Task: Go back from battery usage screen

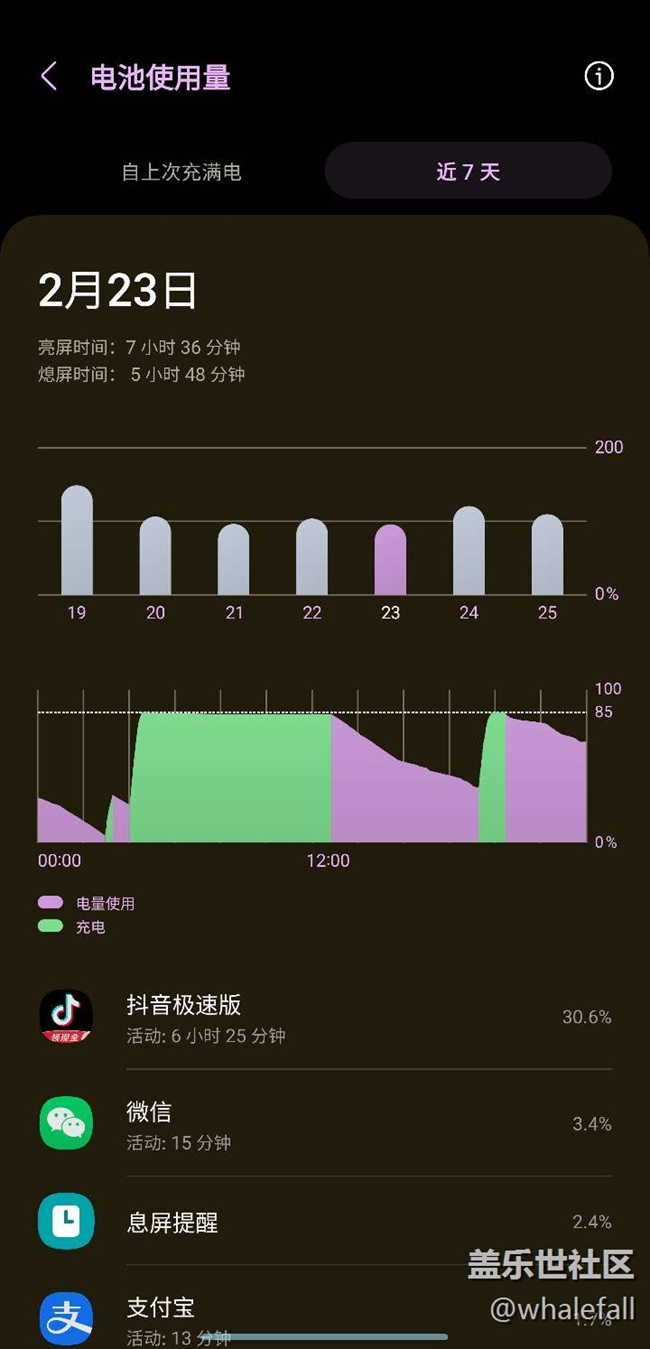Action: point(48,76)
